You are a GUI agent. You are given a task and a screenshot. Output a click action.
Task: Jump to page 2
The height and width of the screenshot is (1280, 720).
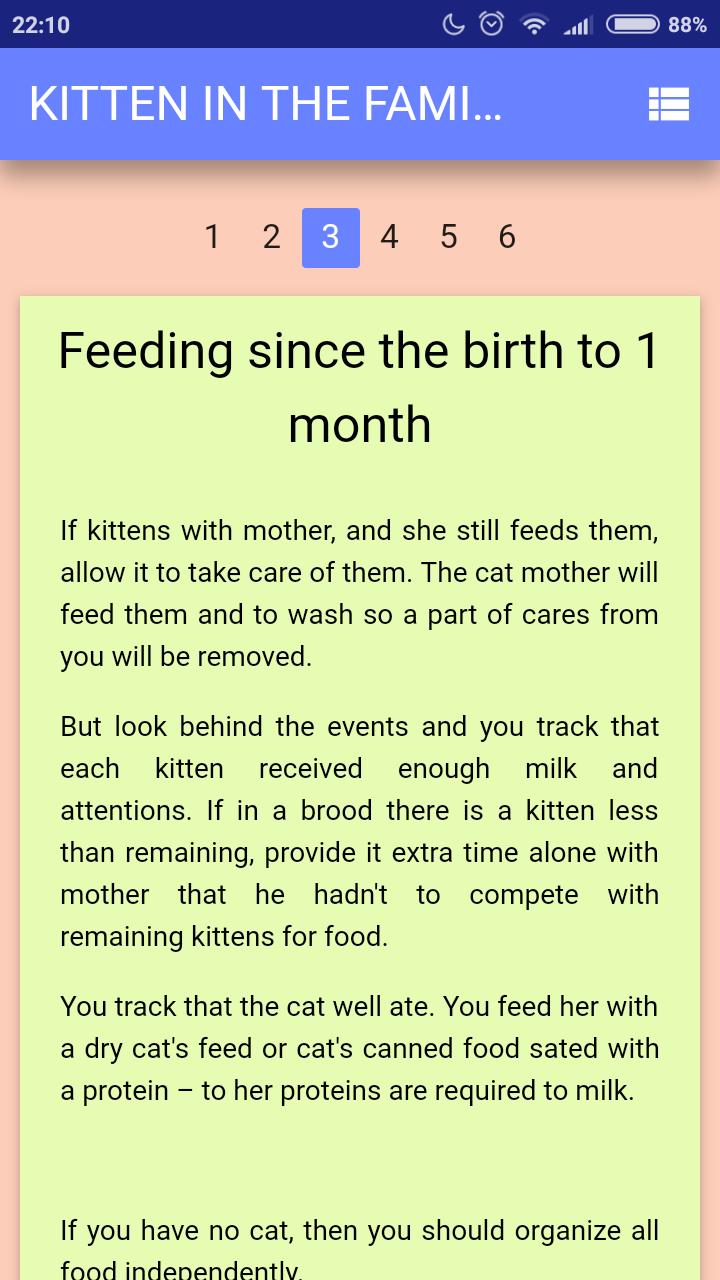tap(271, 237)
